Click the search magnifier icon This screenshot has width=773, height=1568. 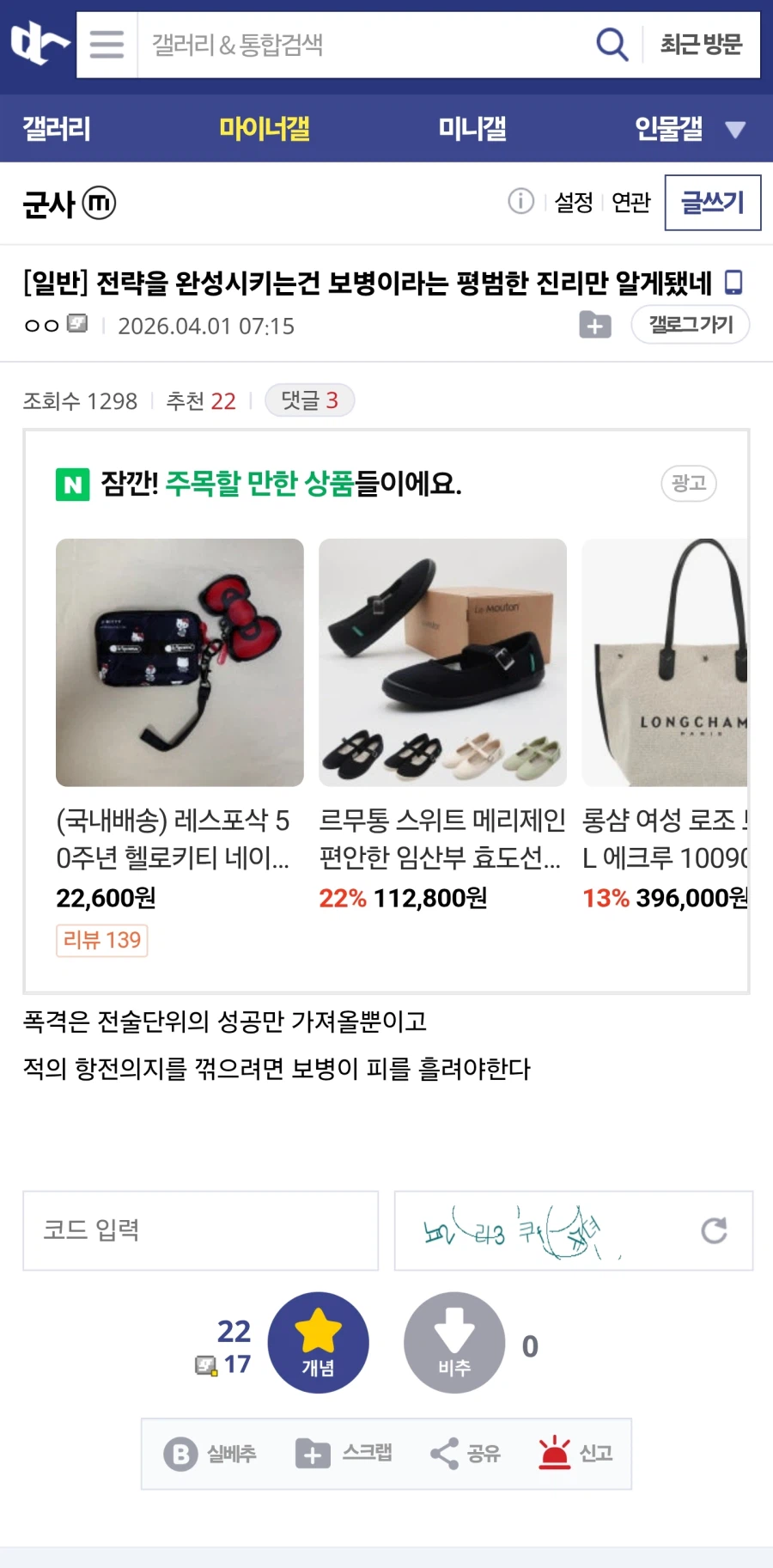[612, 43]
